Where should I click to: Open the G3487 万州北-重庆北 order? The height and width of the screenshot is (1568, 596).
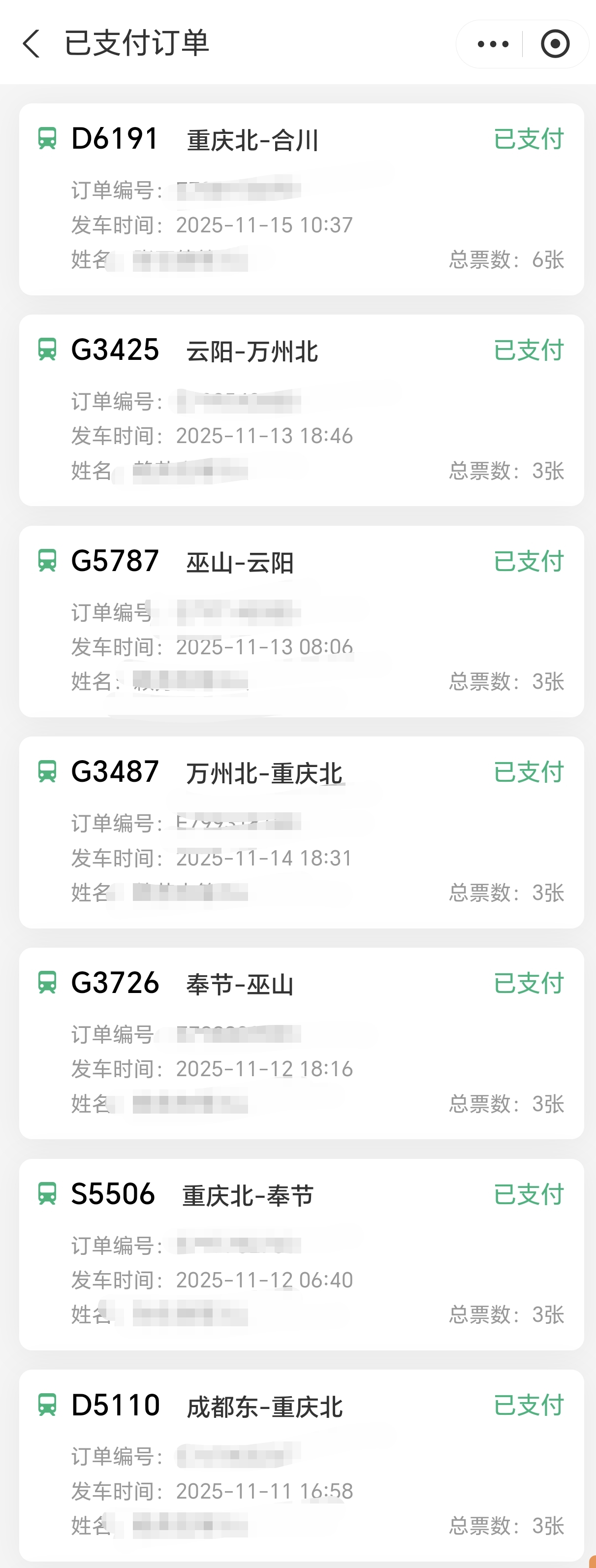click(x=301, y=832)
